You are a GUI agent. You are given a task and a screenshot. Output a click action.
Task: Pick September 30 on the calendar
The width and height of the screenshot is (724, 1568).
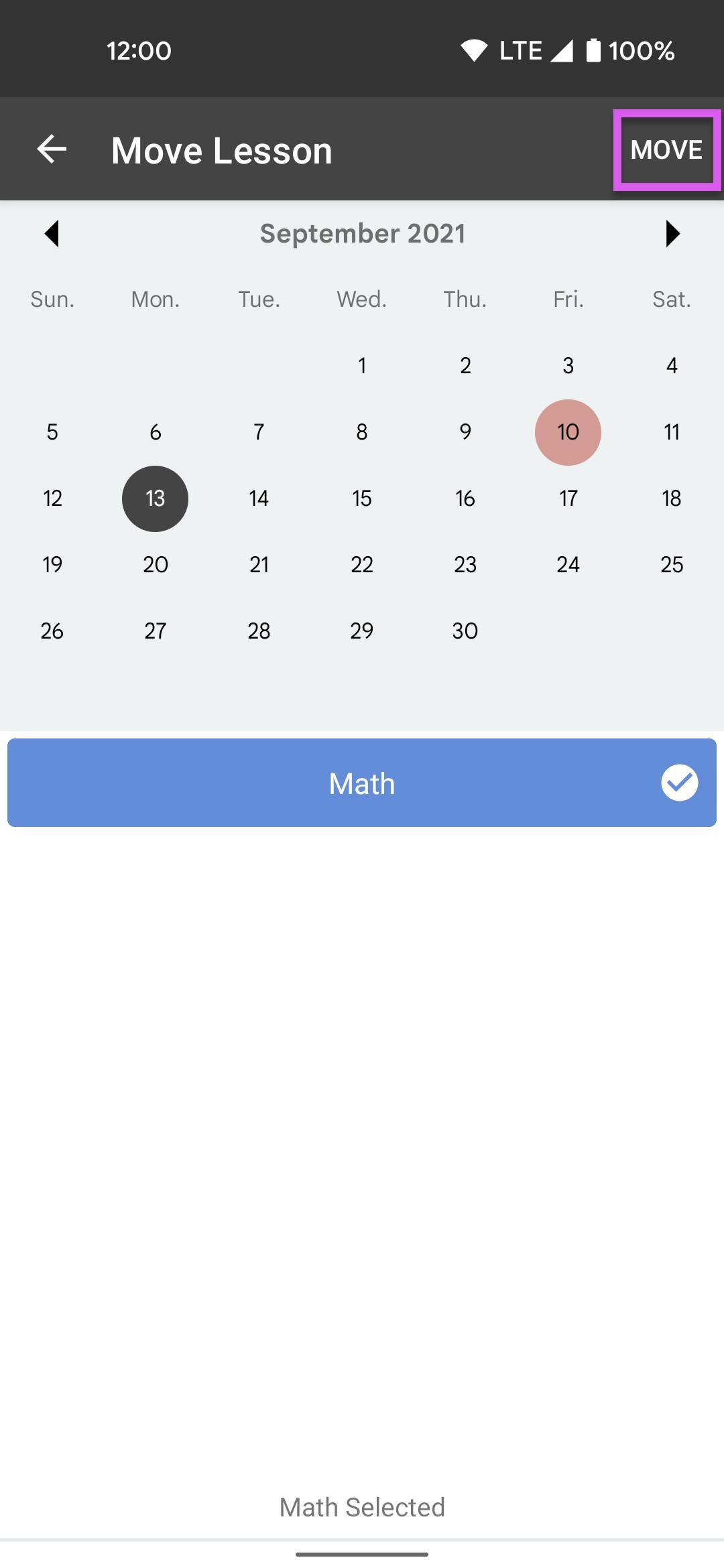[465, 631]
